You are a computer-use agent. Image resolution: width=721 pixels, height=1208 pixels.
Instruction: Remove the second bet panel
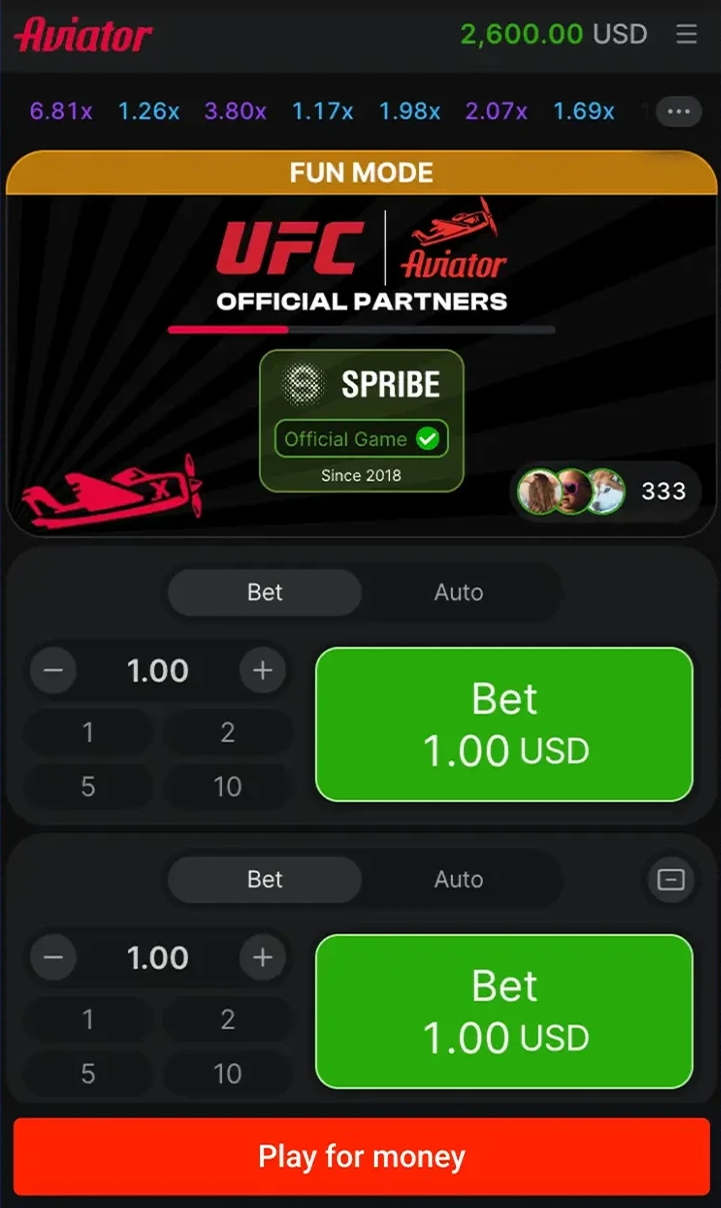click(670, 880)
